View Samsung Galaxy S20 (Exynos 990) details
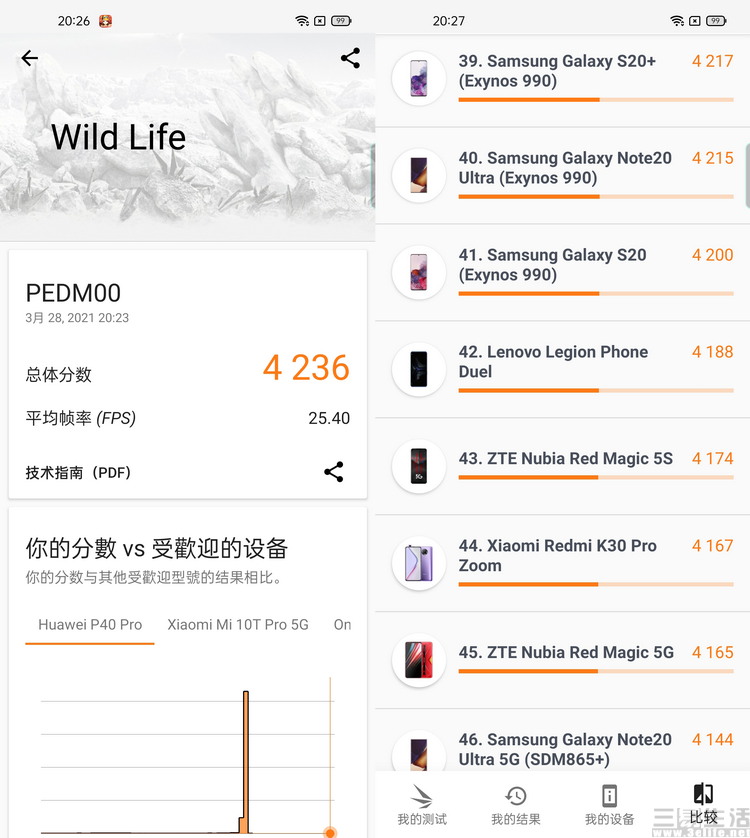Image resolution: width=750 pixels, height=838 pixels. (563, 270)
